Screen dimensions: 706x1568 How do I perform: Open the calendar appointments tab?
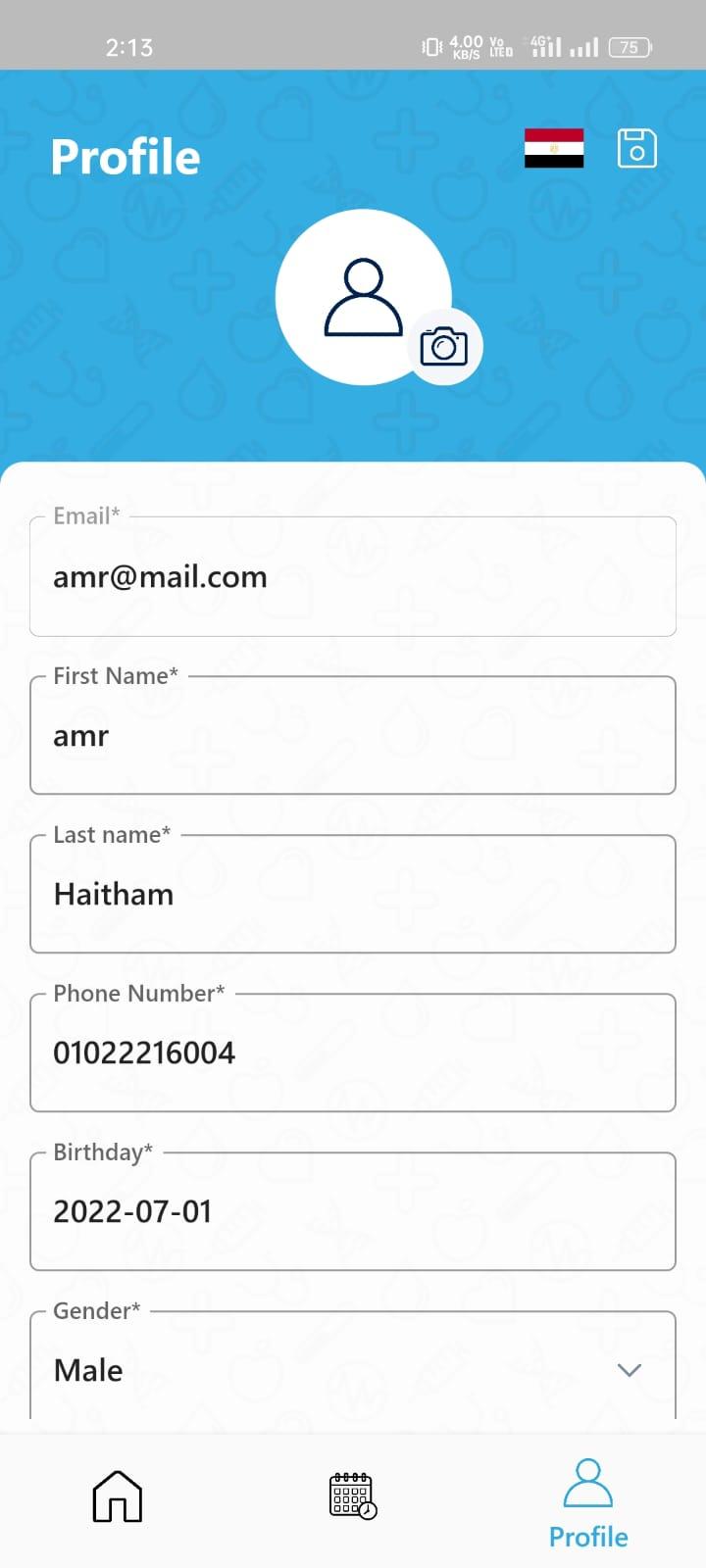coord(353,1496)
